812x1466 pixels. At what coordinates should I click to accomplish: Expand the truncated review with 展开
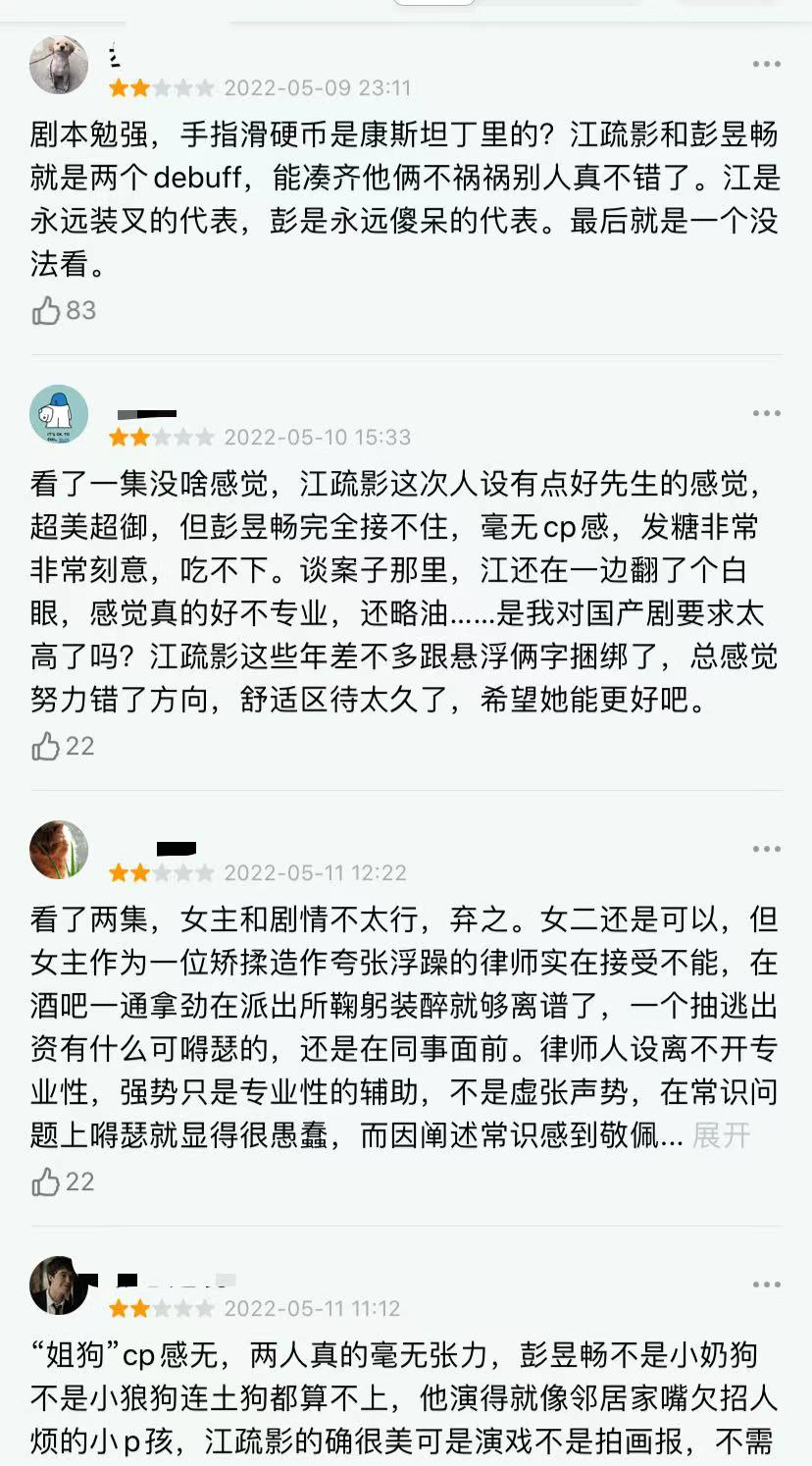point(721,1135)
